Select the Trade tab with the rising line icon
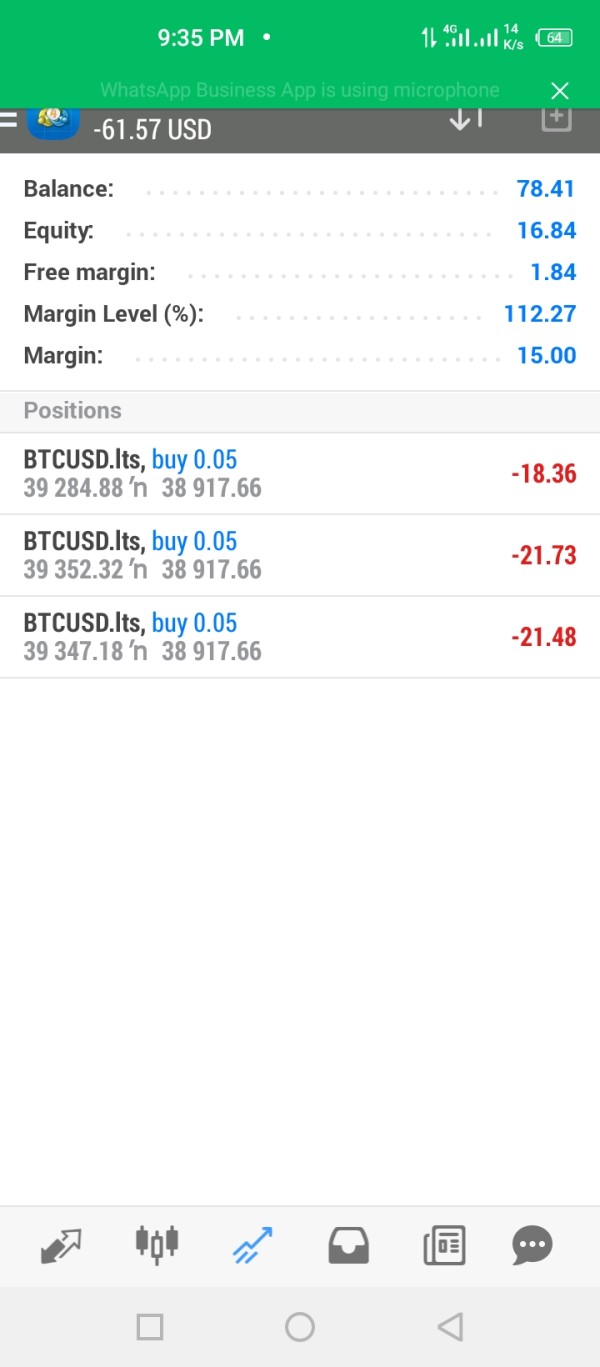The height and width of the screenshot is (1367, 600). [252, 1246]
